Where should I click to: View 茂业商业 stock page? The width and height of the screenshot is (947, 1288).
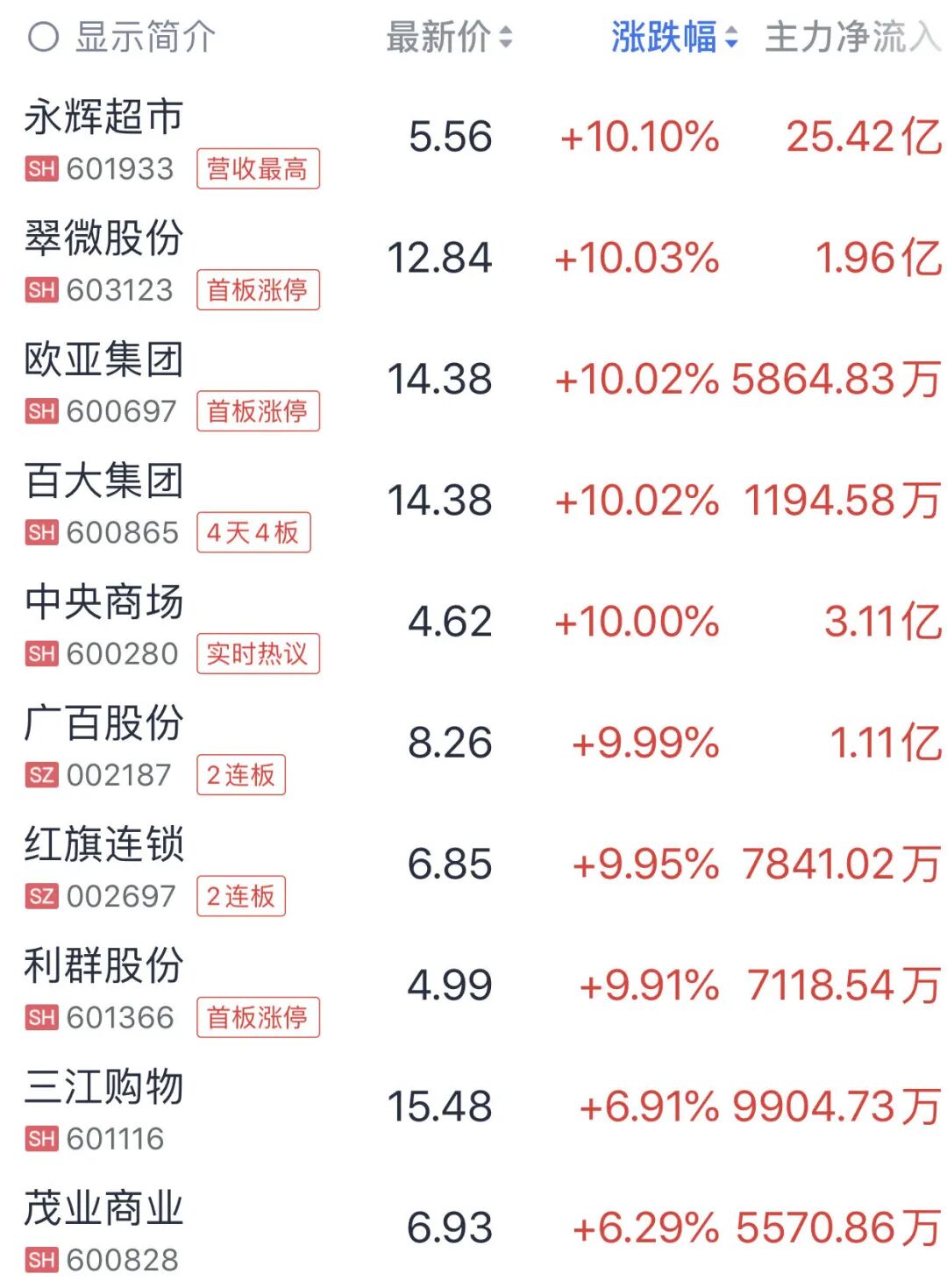pos(103,1208)
